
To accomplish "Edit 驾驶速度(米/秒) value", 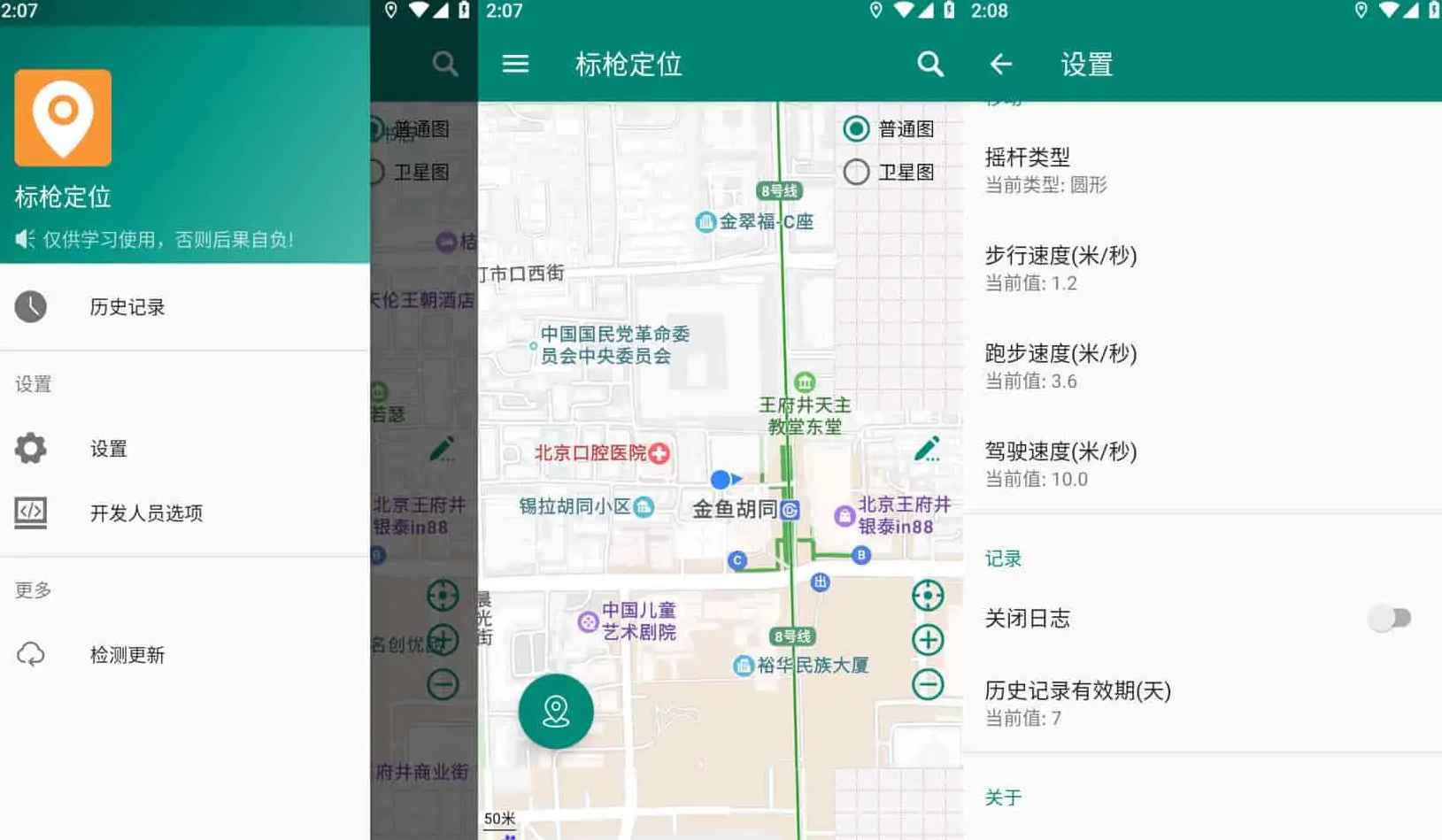I will tap(1060, 464).
